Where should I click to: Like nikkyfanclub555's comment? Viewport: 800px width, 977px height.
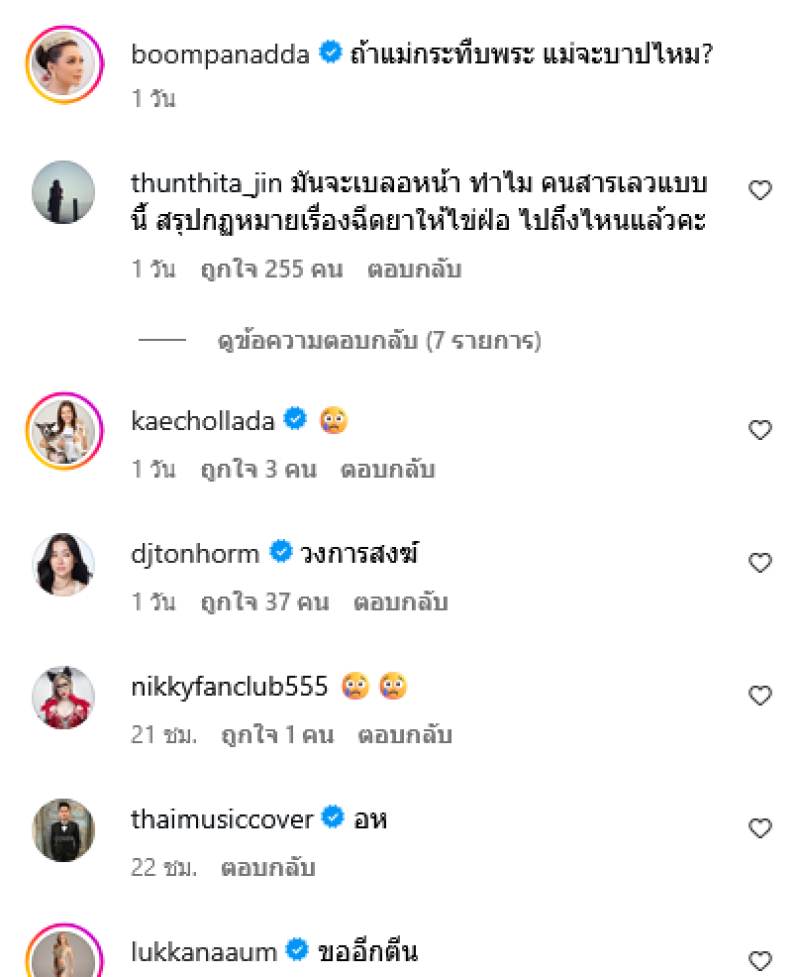pyautogui.click(x=760, y=695)
